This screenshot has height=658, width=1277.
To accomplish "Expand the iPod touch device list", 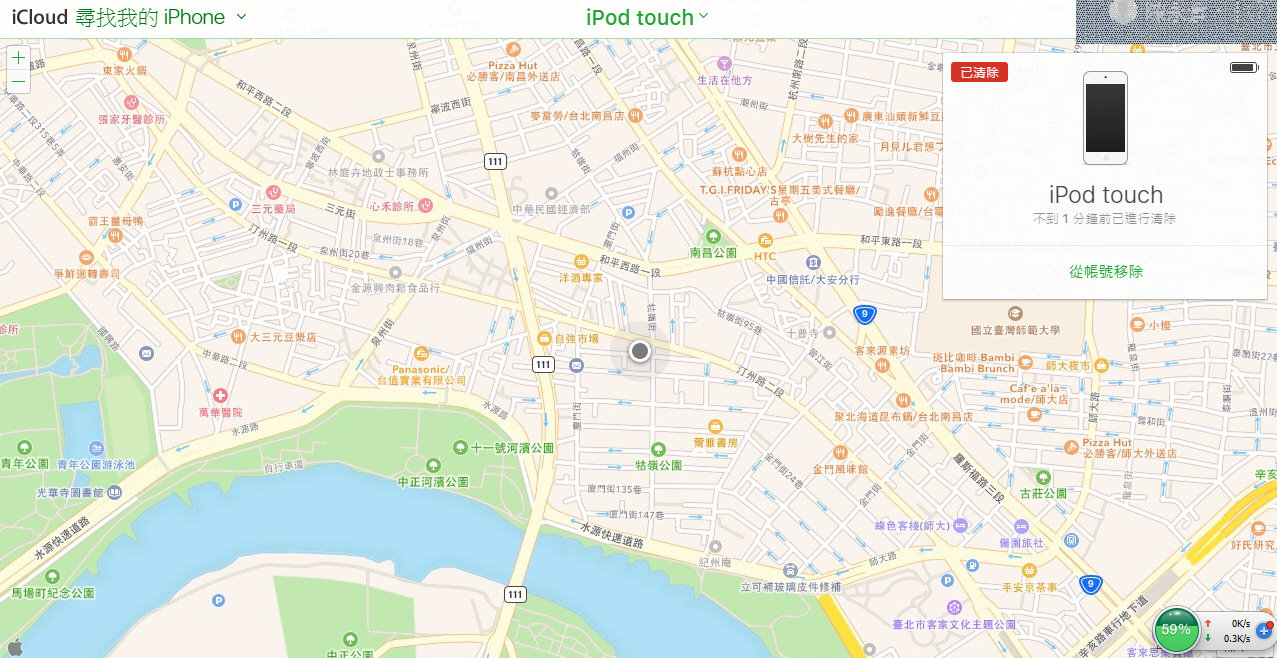I will coord(647,17).
